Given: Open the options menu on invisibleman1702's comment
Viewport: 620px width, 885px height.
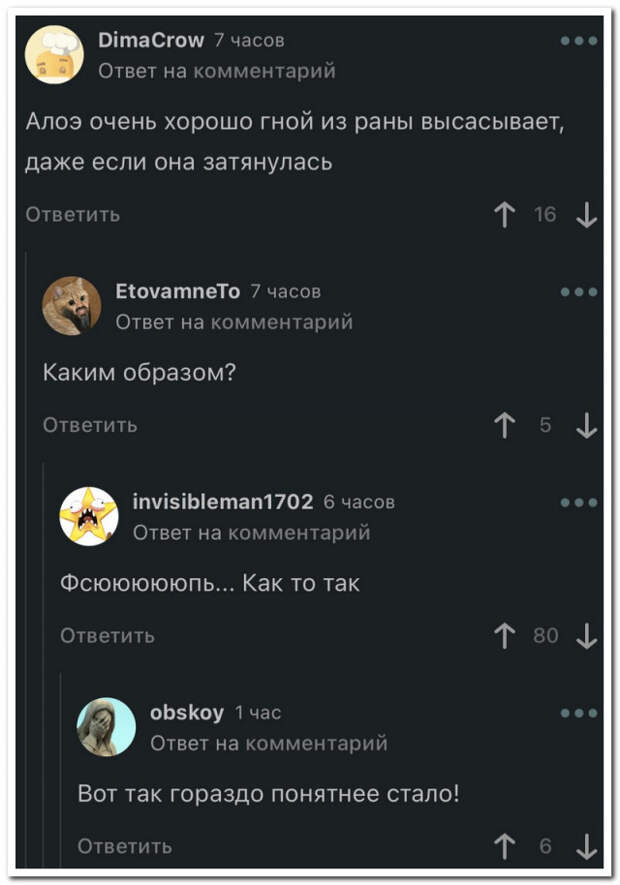Looking at the screenshot, I should (579, 502).
